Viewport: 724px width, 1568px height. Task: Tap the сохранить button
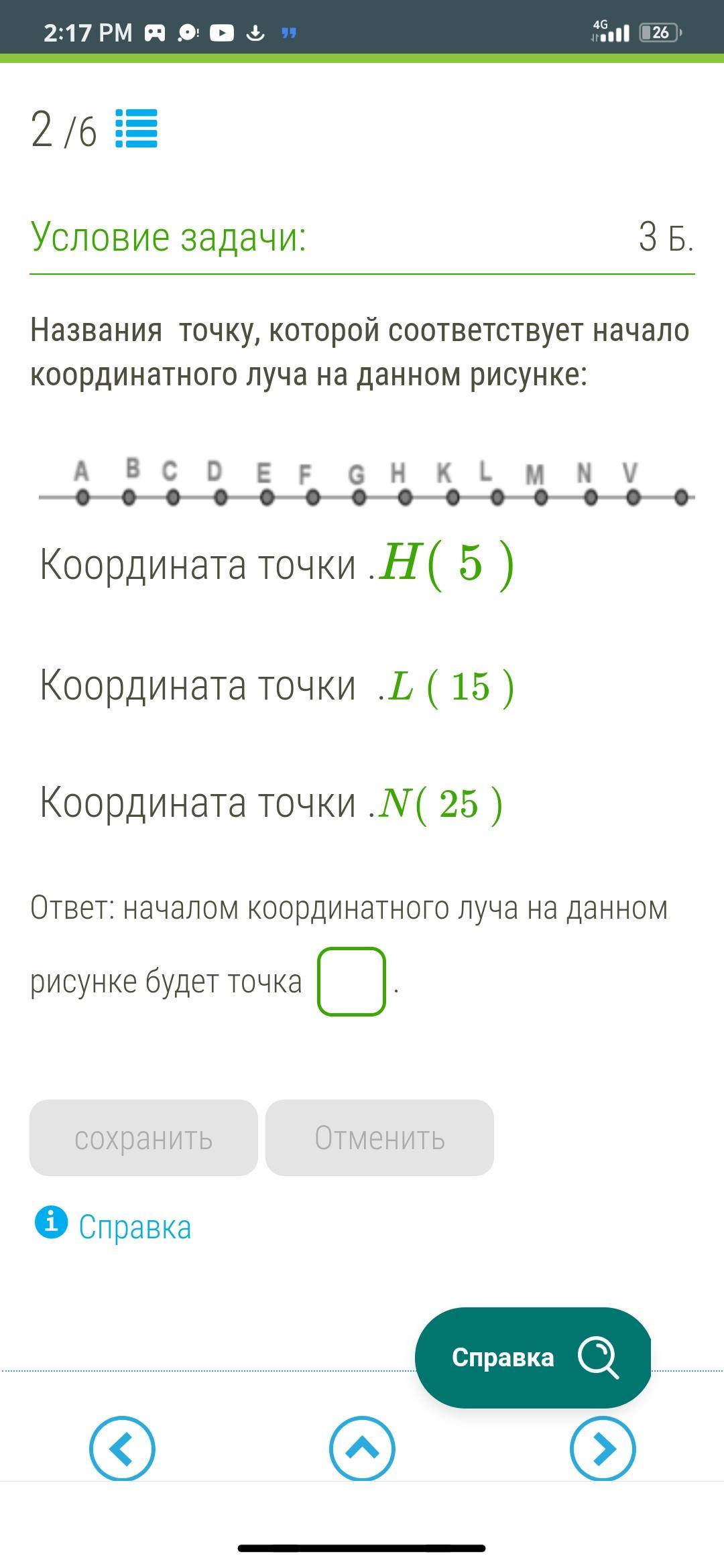click(x=143, y=1138)
